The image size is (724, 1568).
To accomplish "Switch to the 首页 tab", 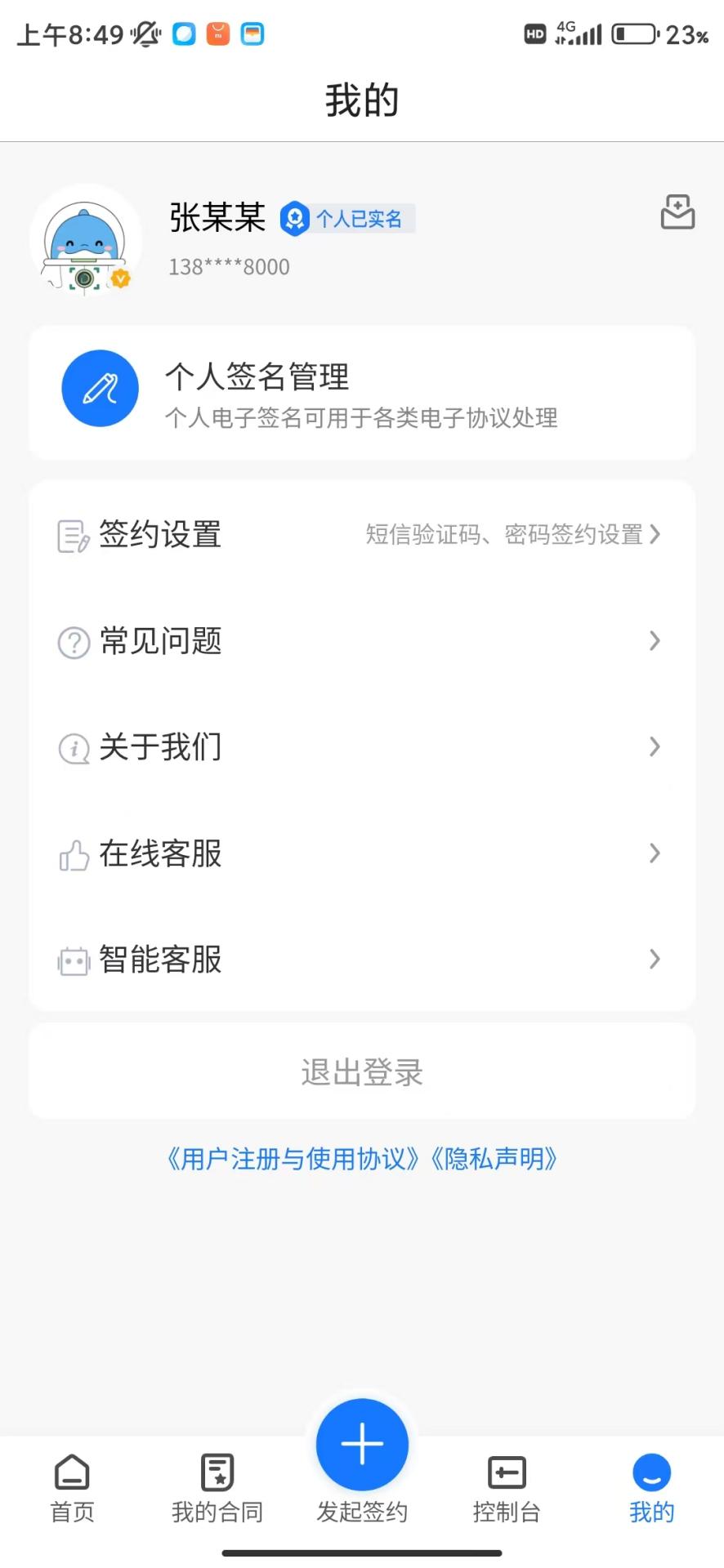I will coord(72,1488).
